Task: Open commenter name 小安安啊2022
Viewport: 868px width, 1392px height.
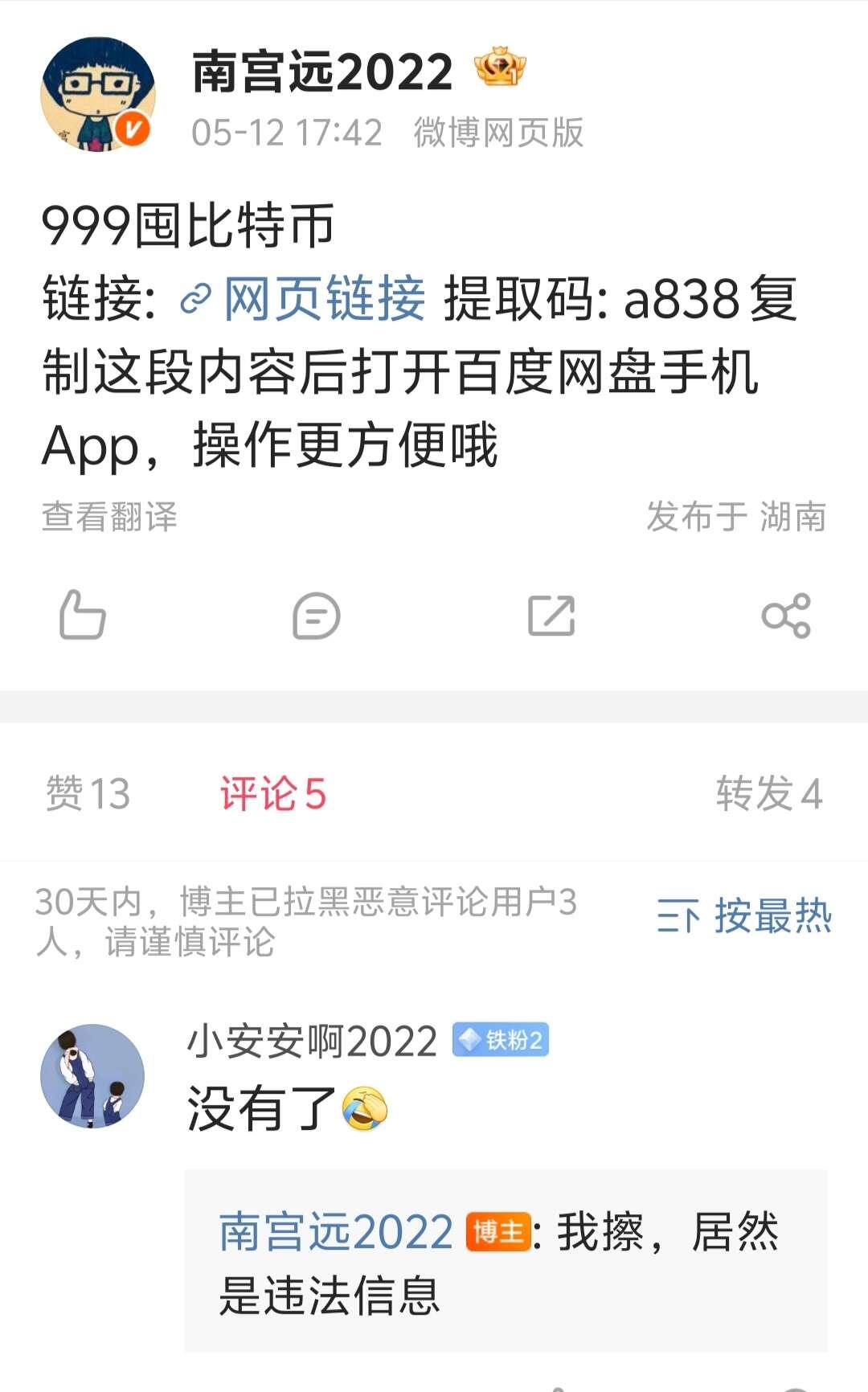Action: pos(312,1042)
